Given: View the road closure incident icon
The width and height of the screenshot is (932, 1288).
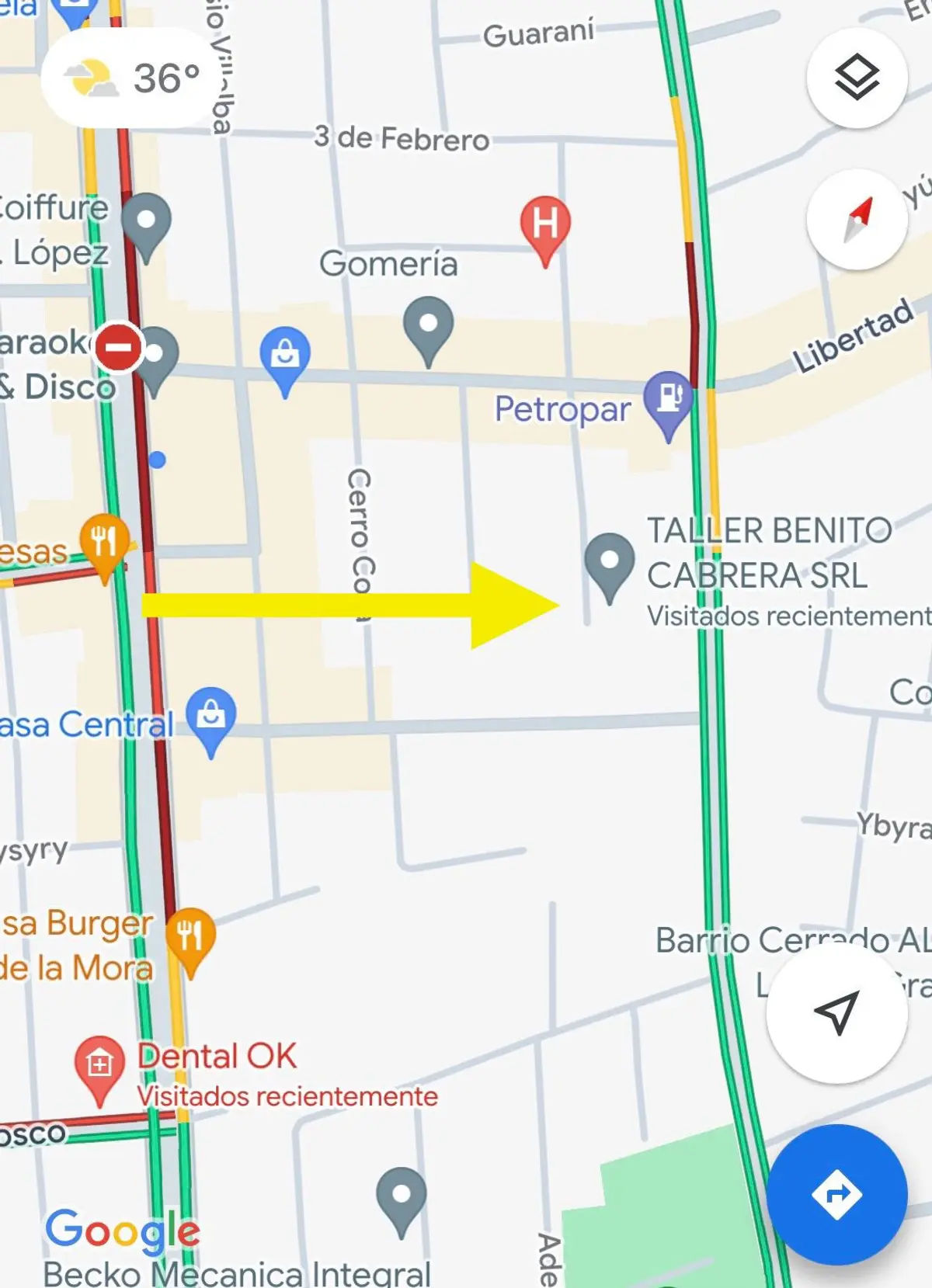Looking at the screenshot, I should coord(118,346).
